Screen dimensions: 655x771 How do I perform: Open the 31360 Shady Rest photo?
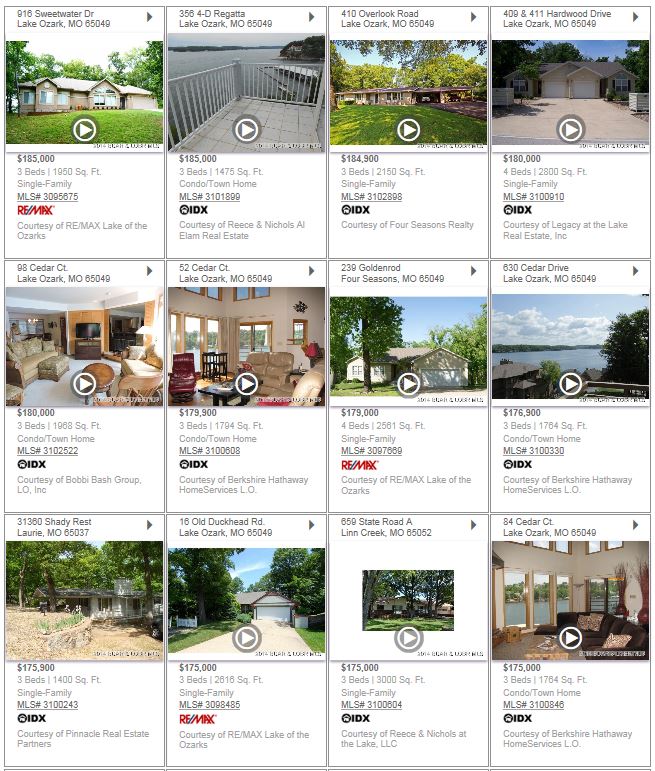(x=84, y=600)
